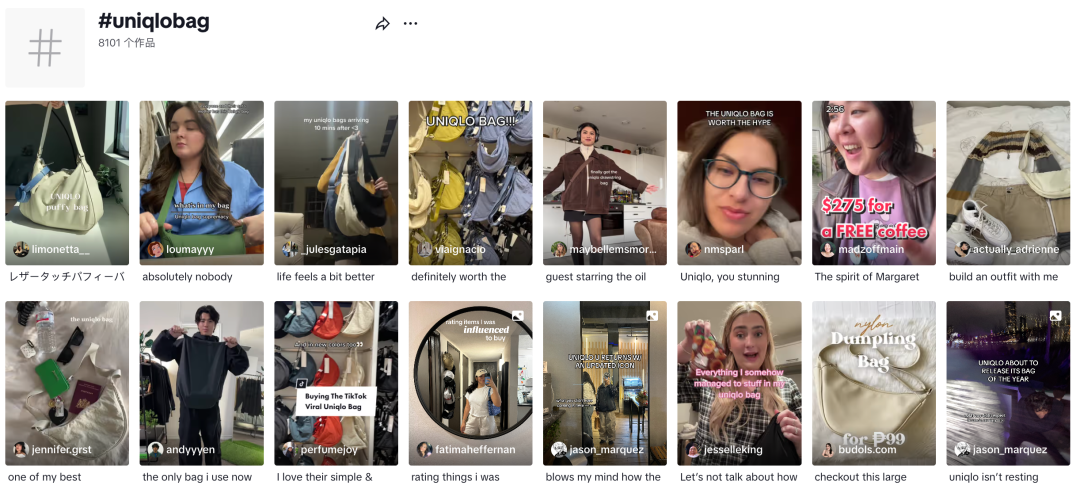View fatimaheffernan's rating items photo post

tap(470, 382)
